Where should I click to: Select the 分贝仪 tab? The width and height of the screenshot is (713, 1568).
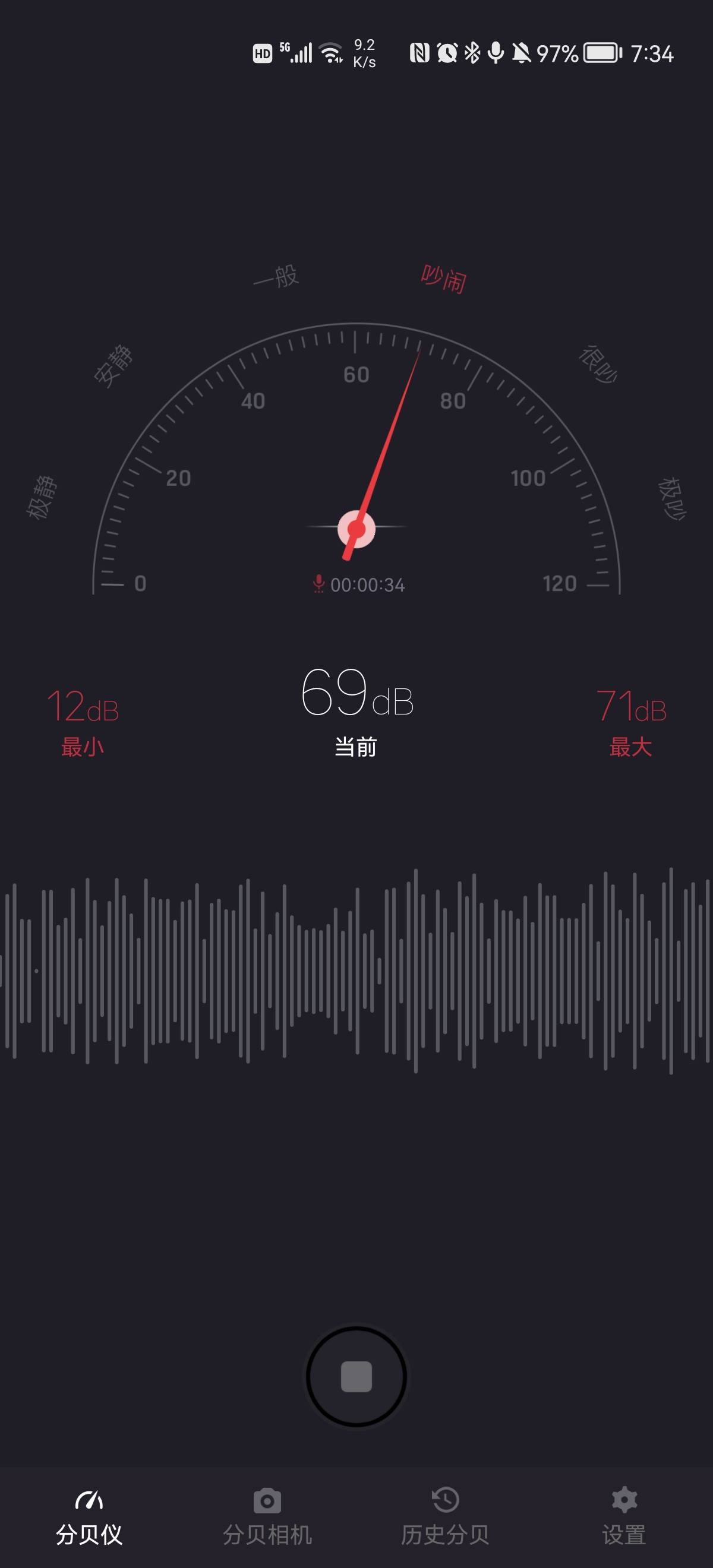pos(89,1516)
